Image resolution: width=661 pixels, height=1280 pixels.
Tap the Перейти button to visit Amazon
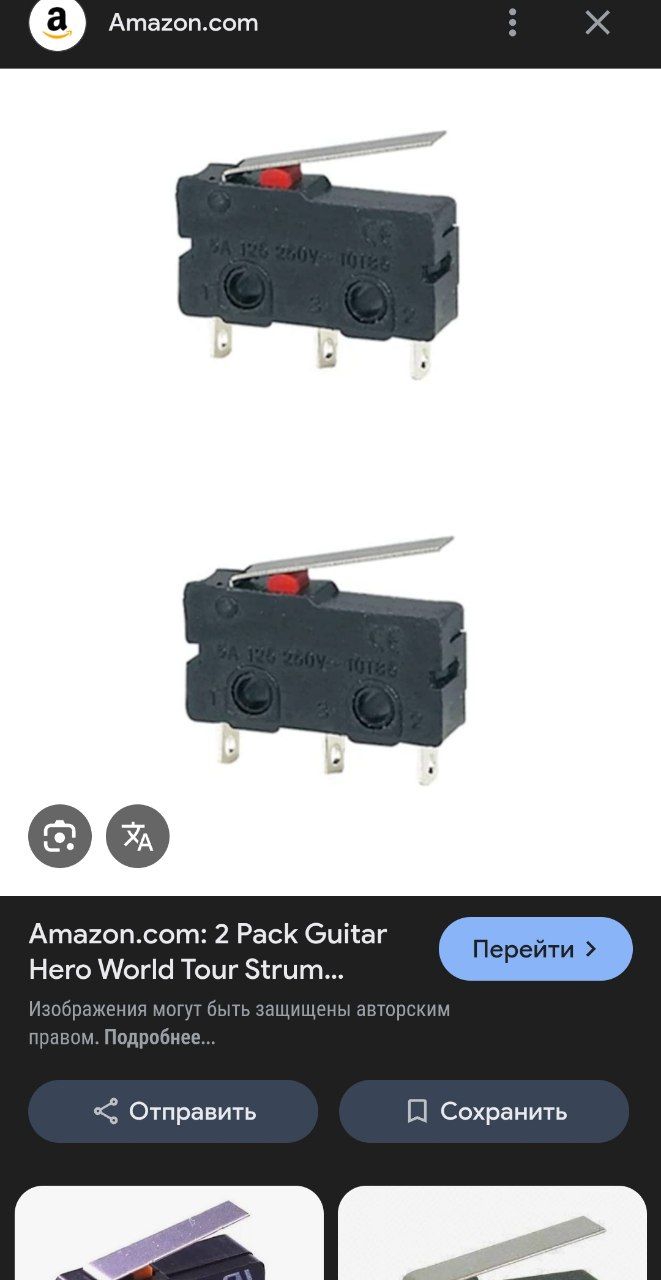tap(535, 949)
